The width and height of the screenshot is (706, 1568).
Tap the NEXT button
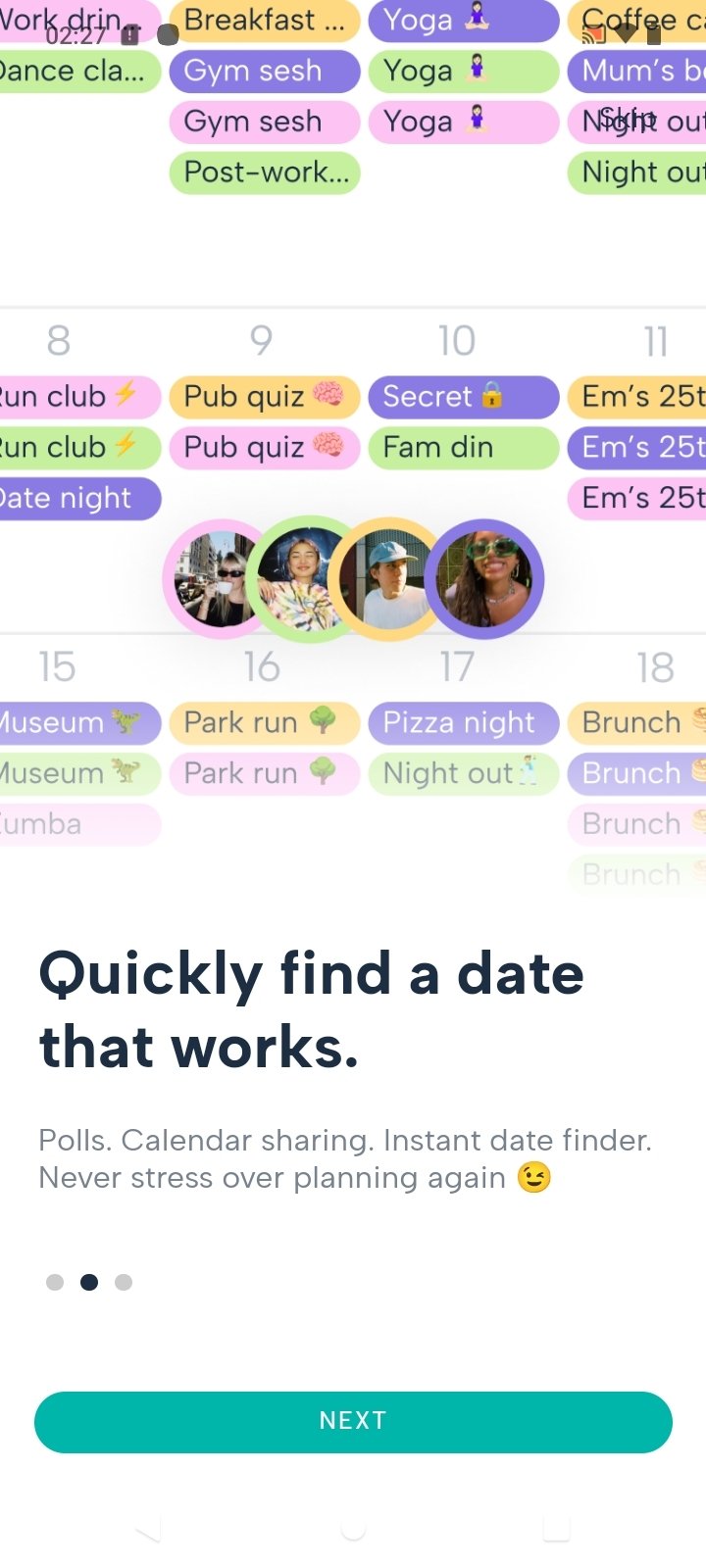[353, 1421]
